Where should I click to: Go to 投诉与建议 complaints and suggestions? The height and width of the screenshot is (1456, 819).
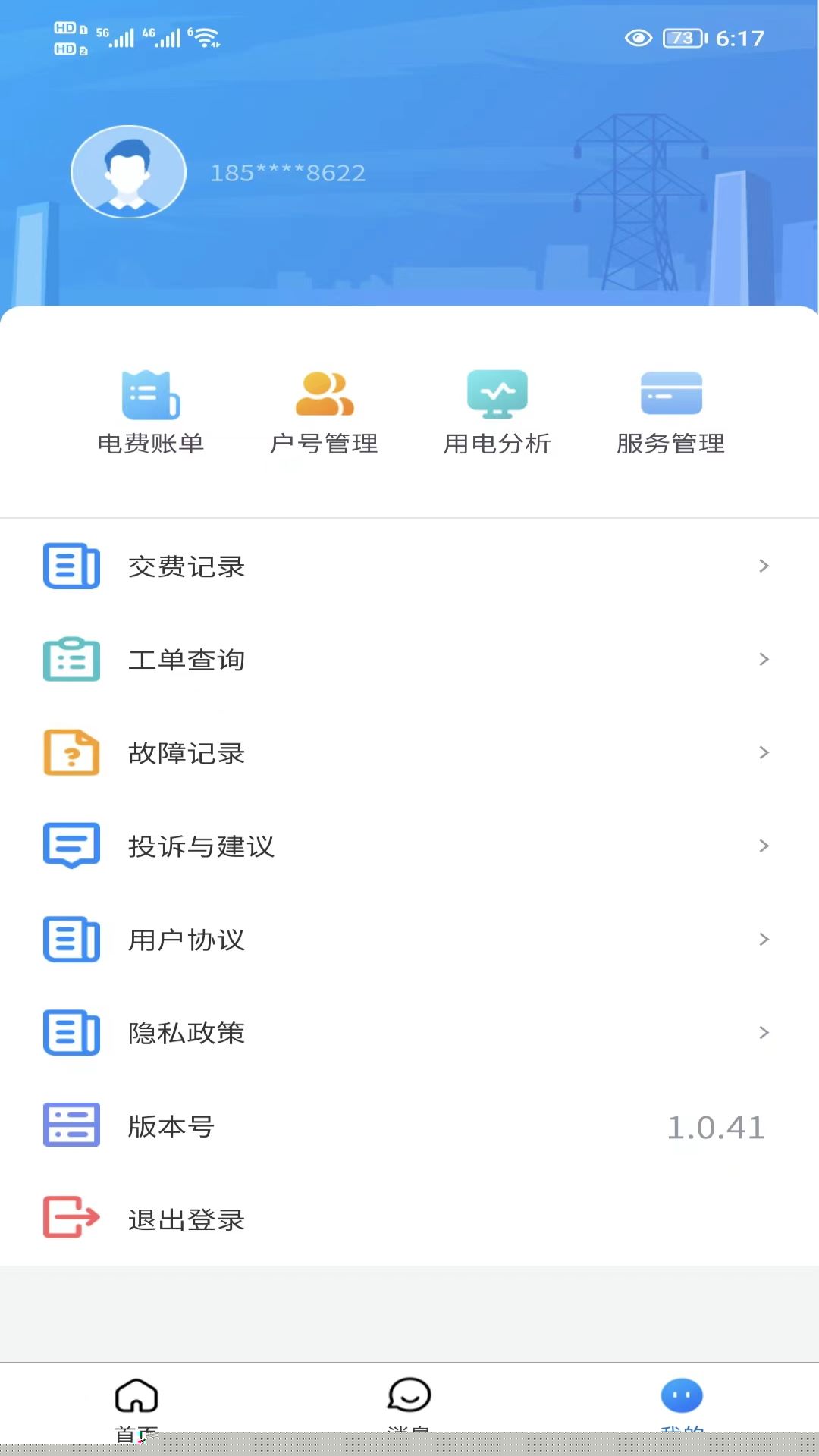click(409, 846)
